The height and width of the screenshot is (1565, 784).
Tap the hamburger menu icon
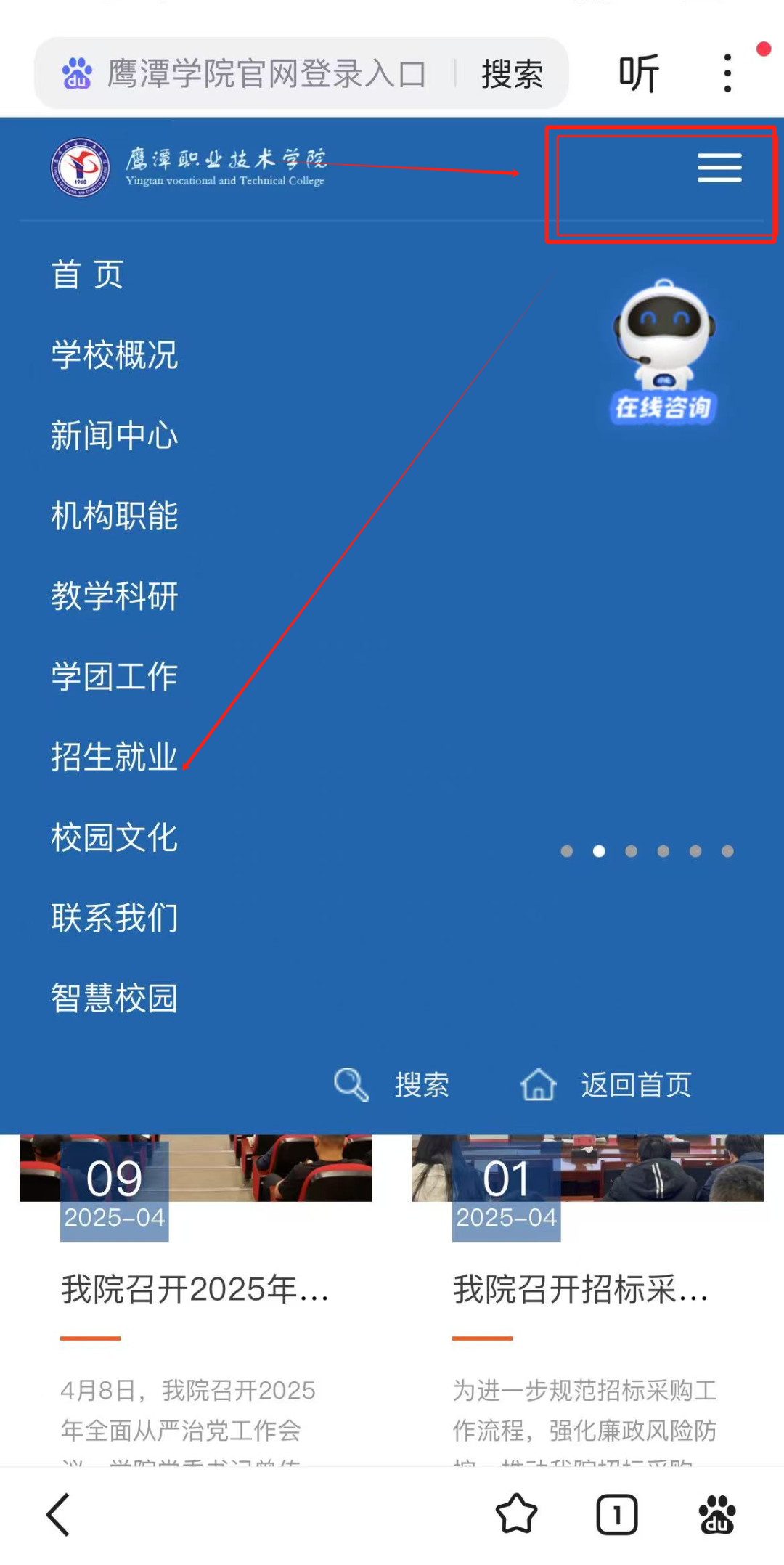tap(719, 168)
